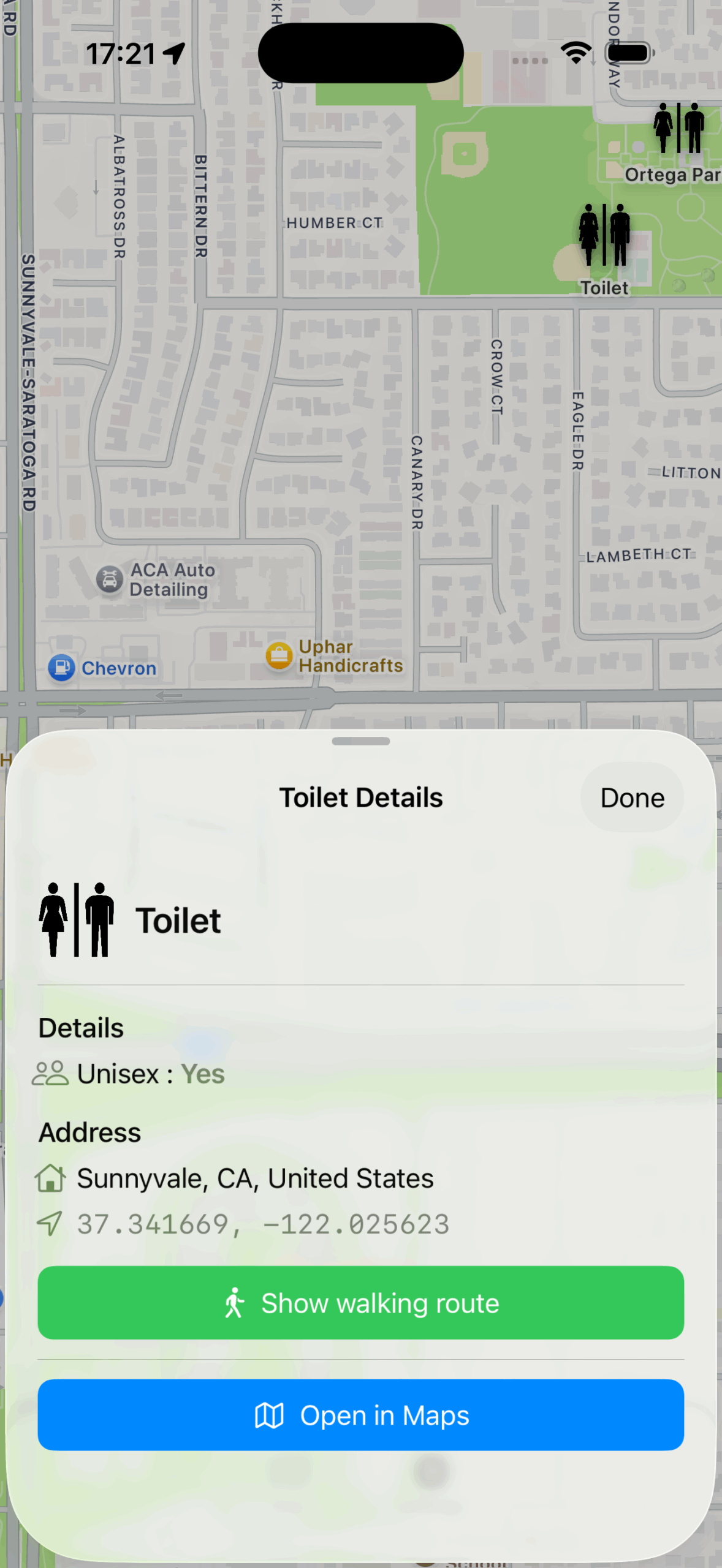This screenshot has height=1568, width=722.
Task: Select the Toilet marker on the map
Action: (x=604, y=236)
